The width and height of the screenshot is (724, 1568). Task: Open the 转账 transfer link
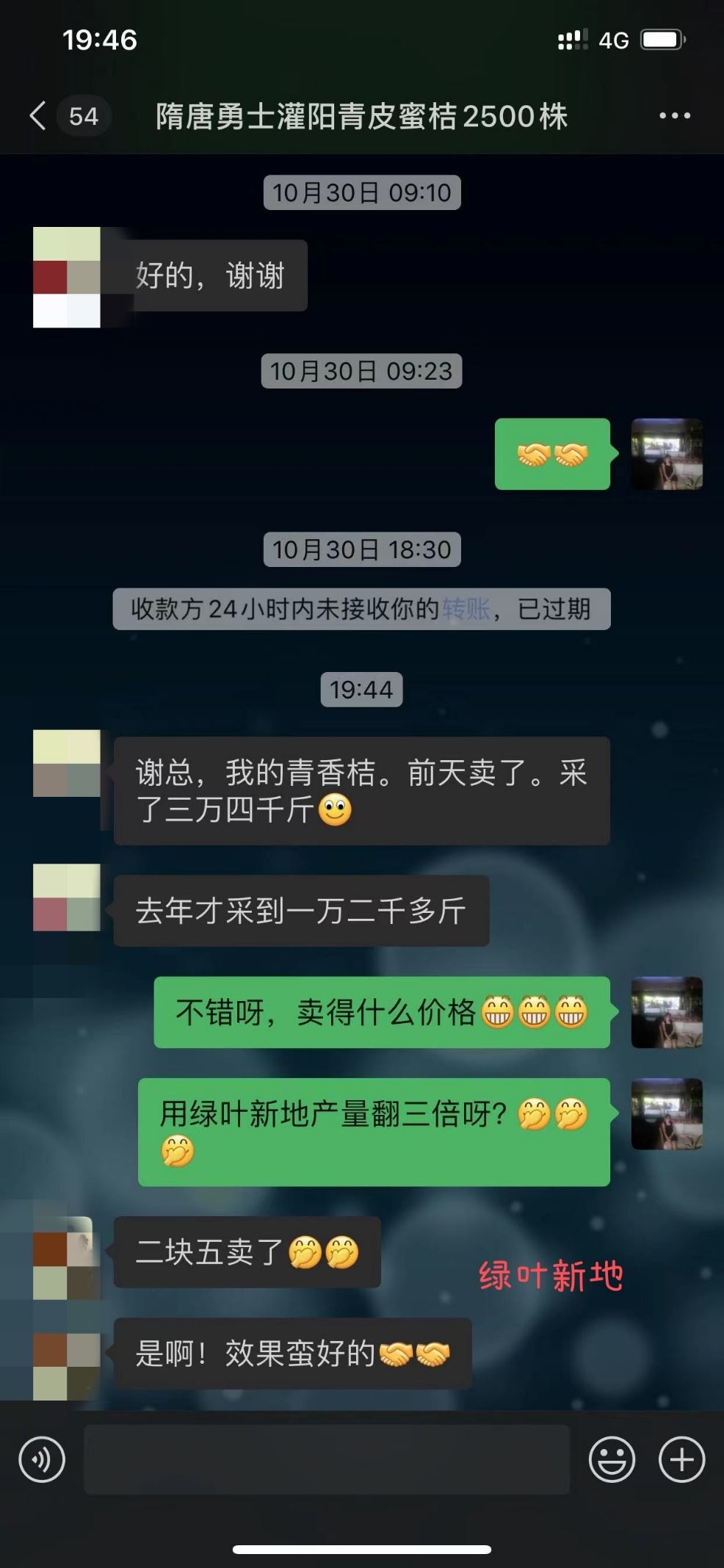click(466, 609)
